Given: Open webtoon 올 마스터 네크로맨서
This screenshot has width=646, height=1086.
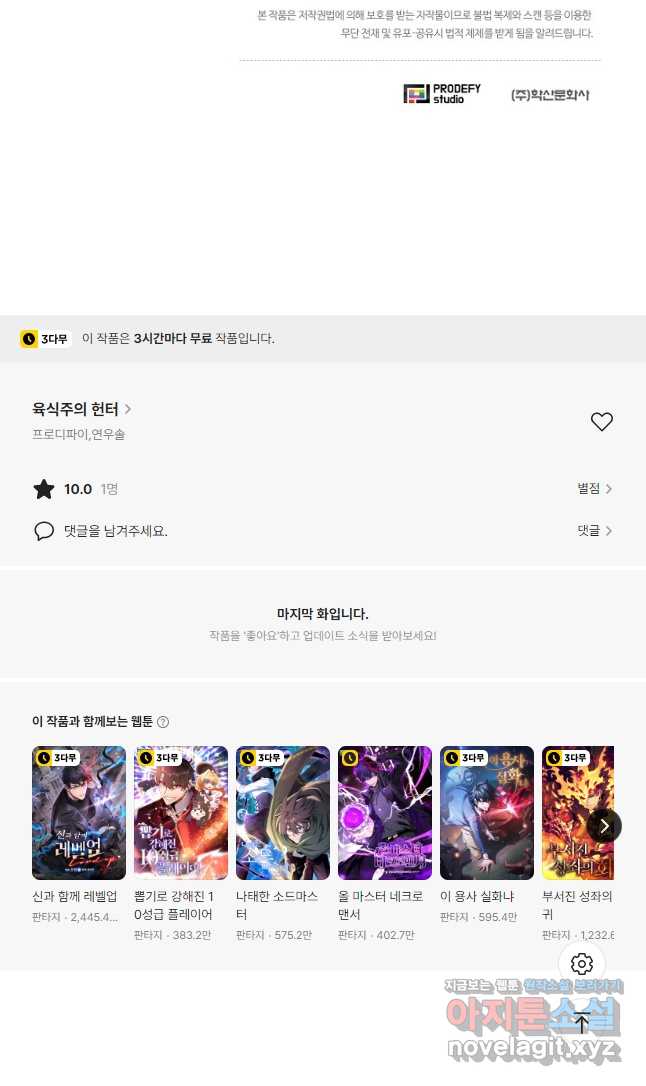Looking at the screenshot, I should 385,813.
